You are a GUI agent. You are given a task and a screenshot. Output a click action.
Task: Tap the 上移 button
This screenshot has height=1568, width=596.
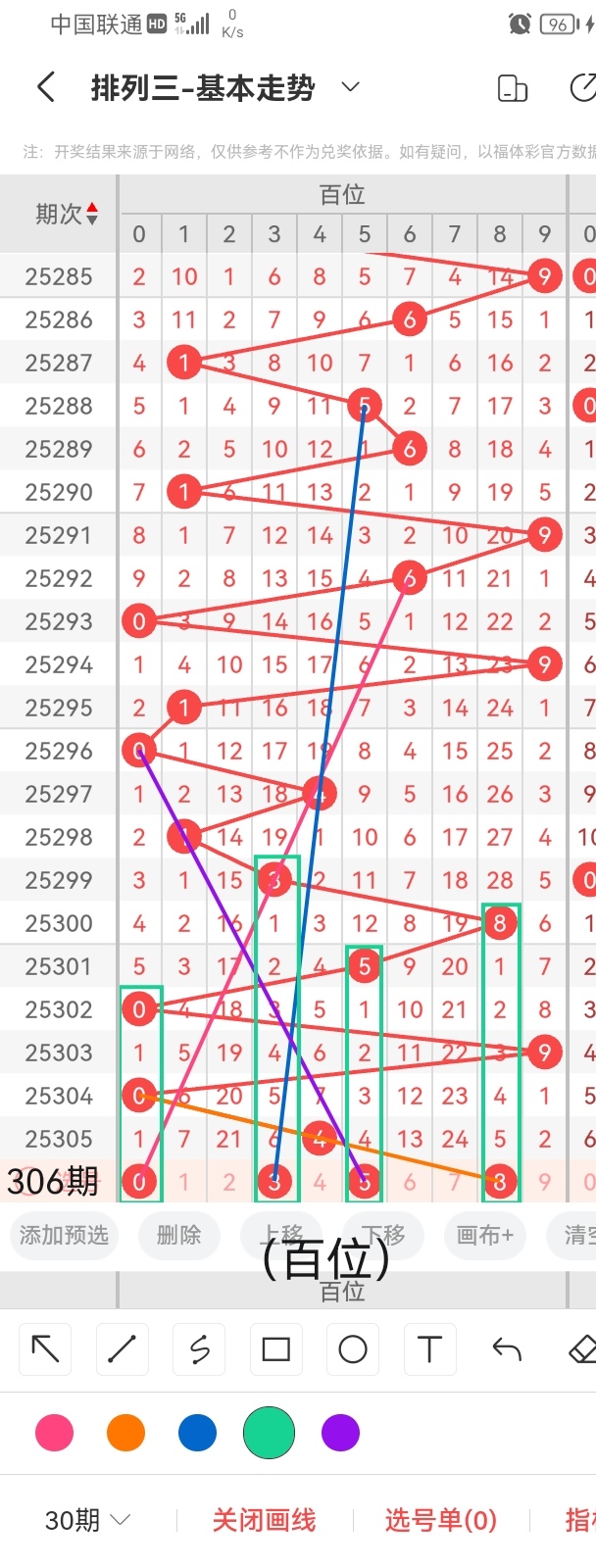point(284,1233)
